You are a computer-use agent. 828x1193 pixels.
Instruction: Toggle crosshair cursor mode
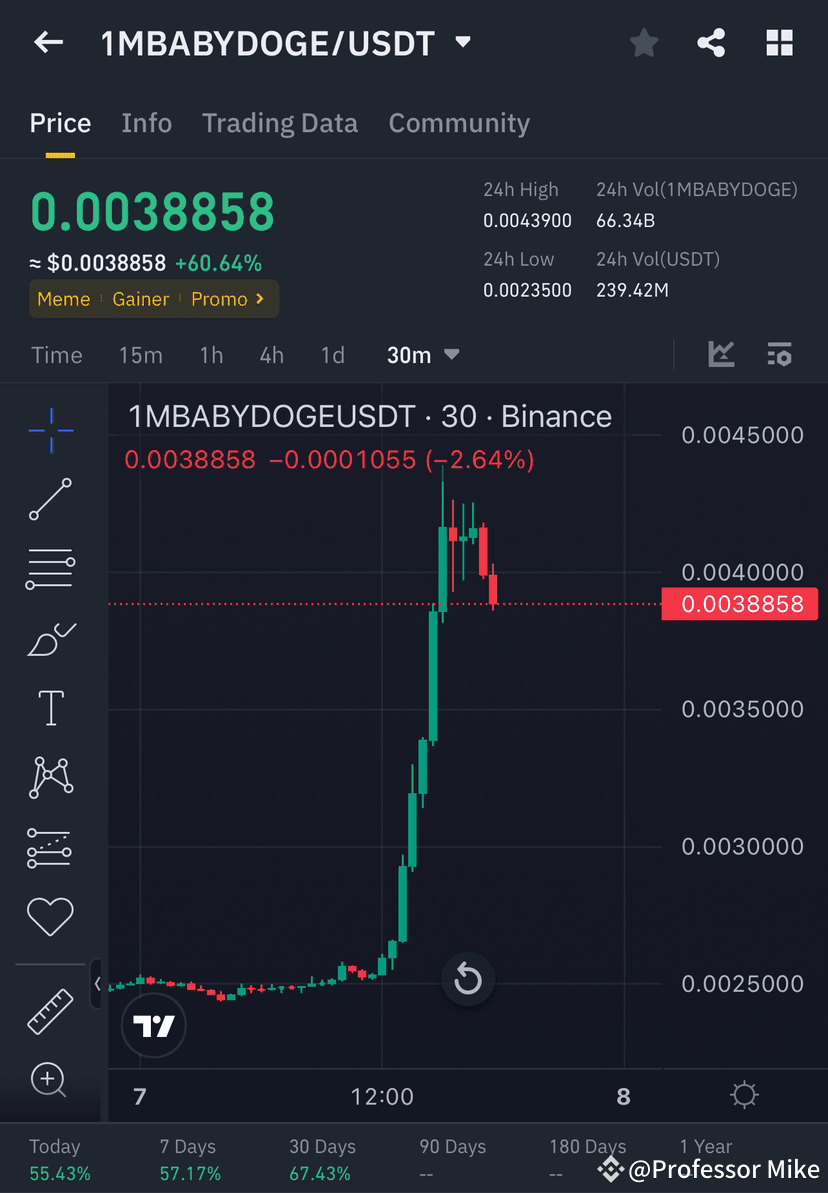(x=50, y=429)
